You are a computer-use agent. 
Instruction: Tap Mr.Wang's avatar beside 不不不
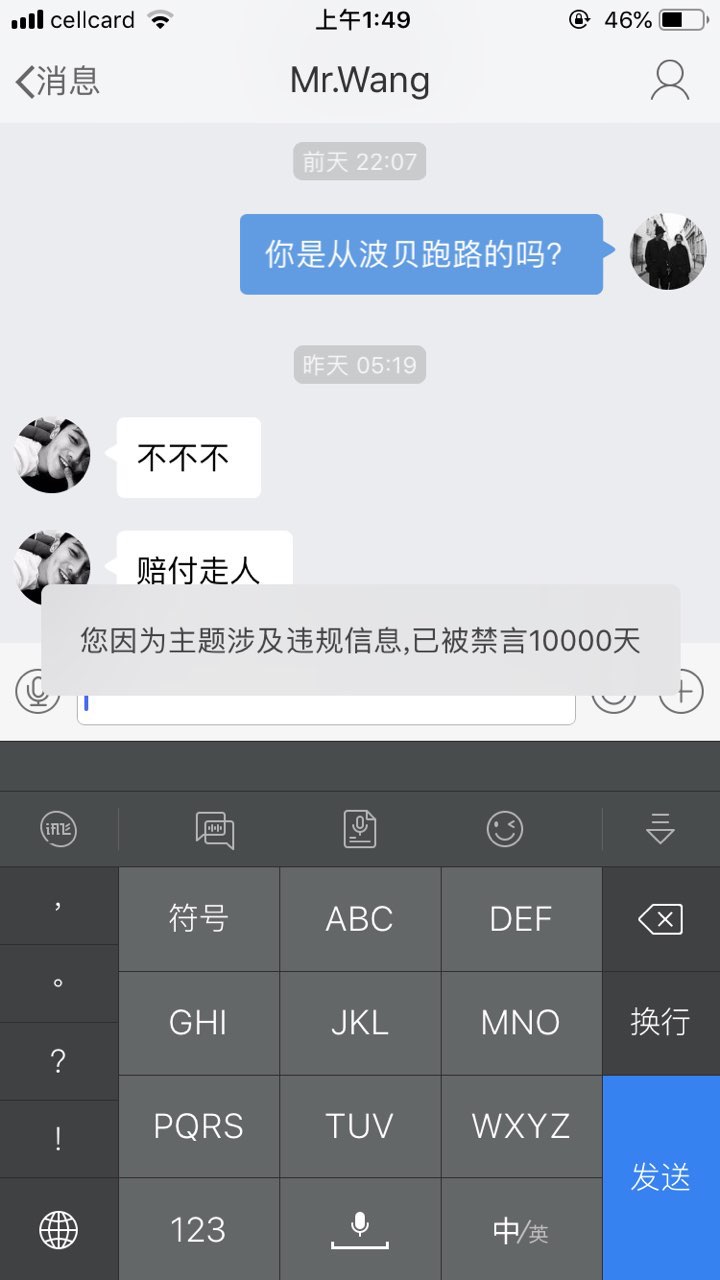tap(53, 455)
